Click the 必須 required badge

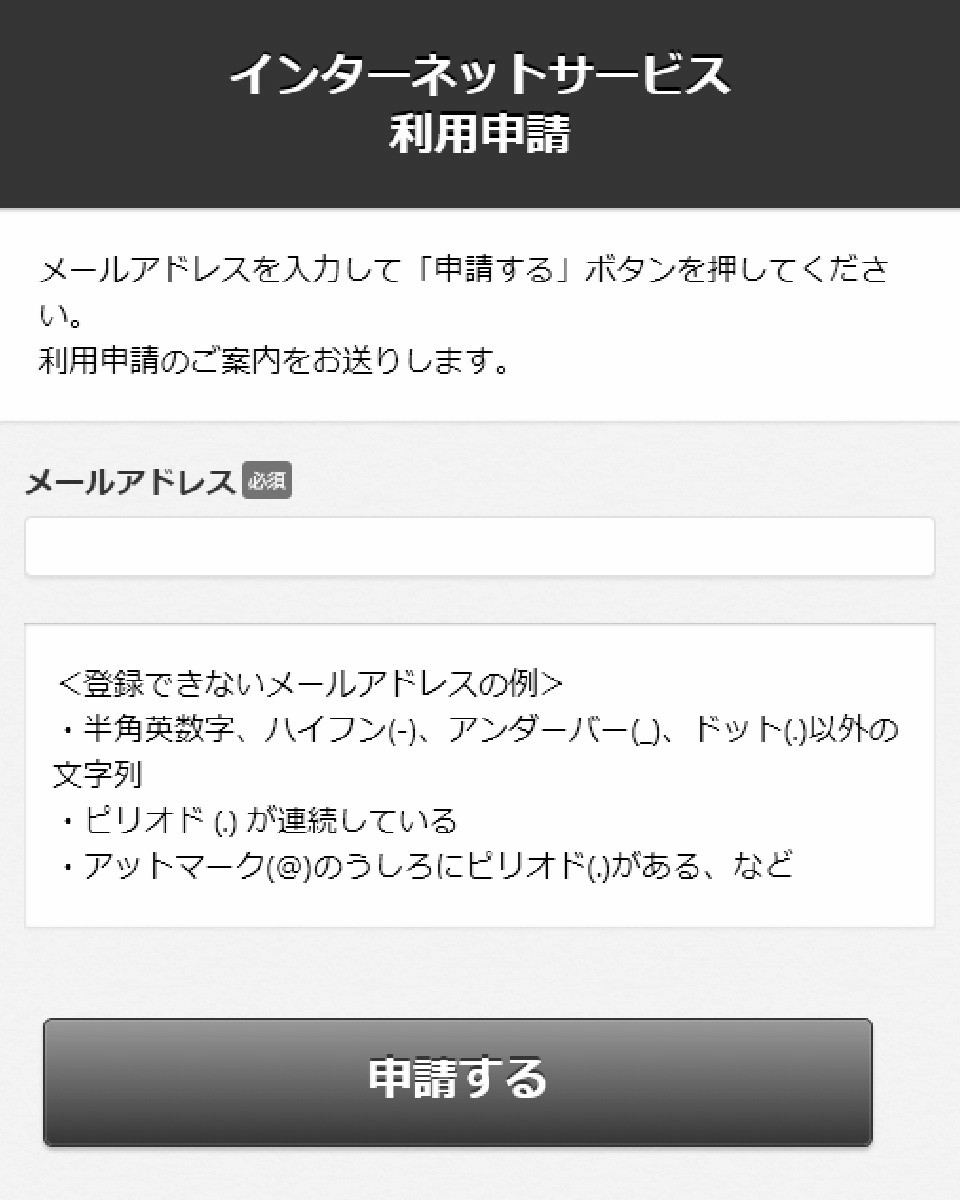click(x=267, y=479)
